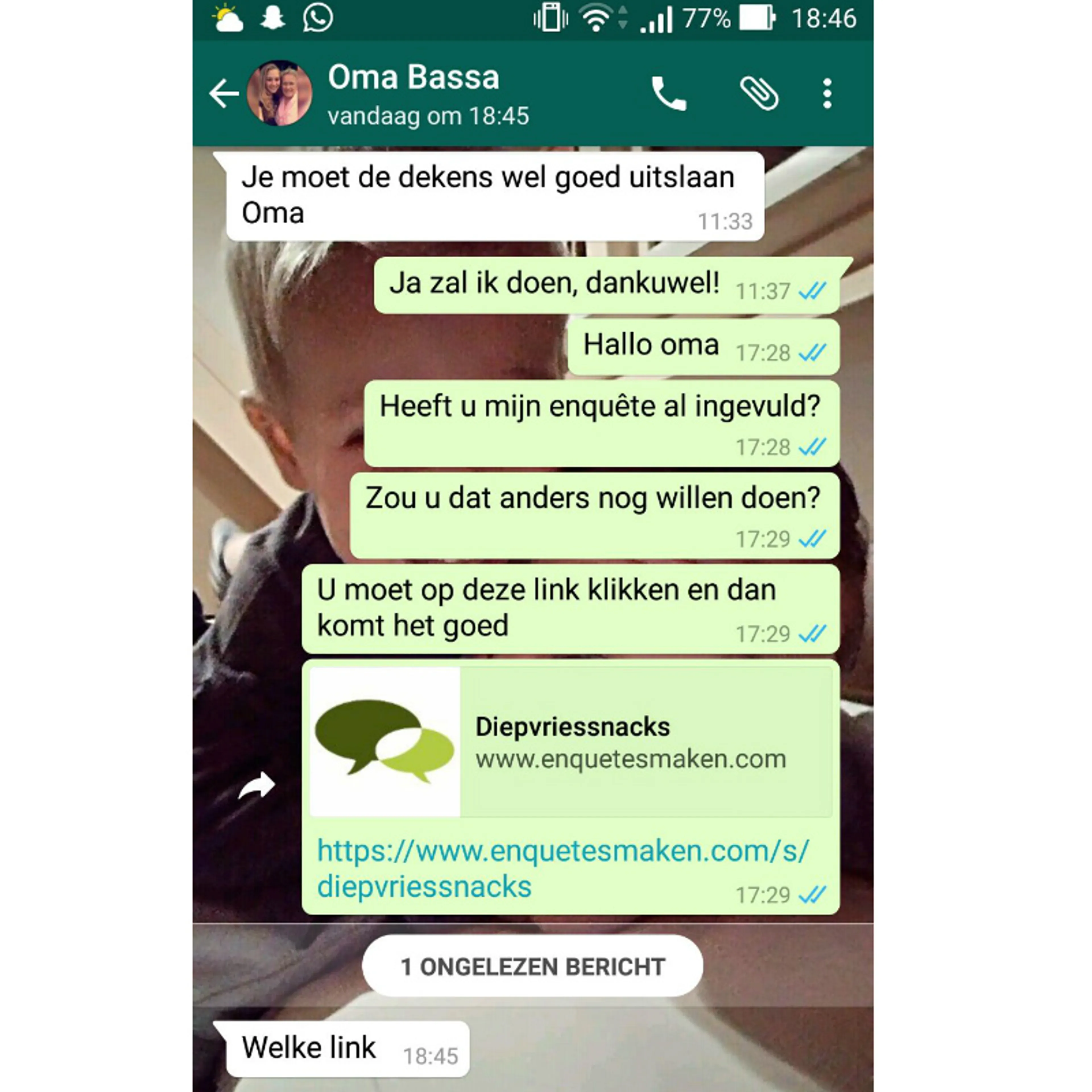Open the three-dot overflow menu

point(827,93)
